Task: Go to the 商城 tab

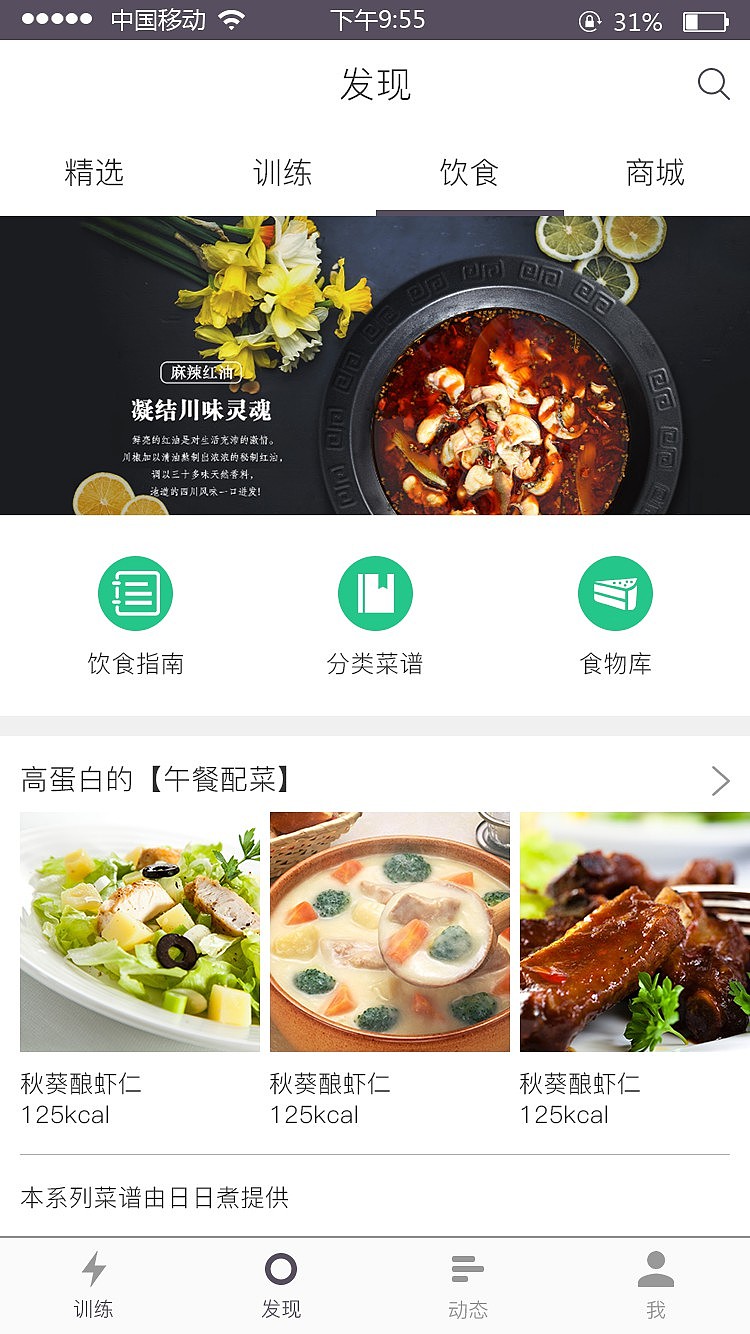Action: (x=655, y=173)
